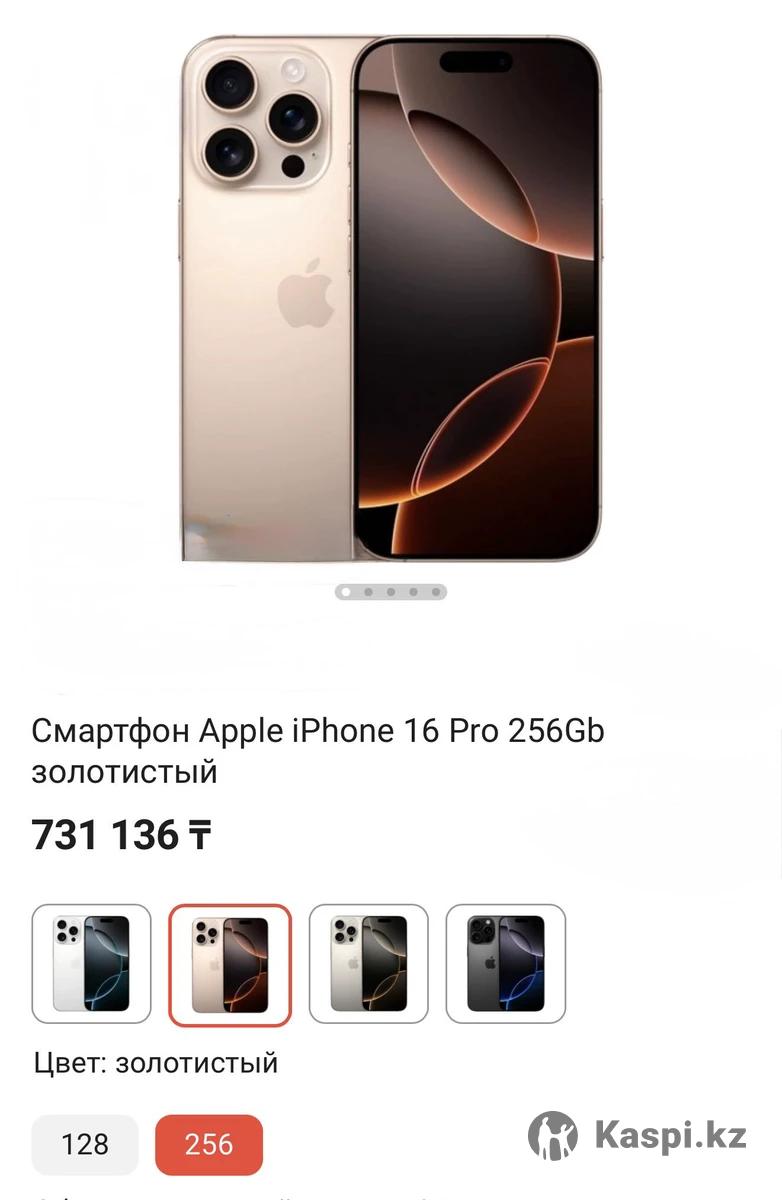
Task: Open the main iPhone product photo
Action: [x=391, y=298]
